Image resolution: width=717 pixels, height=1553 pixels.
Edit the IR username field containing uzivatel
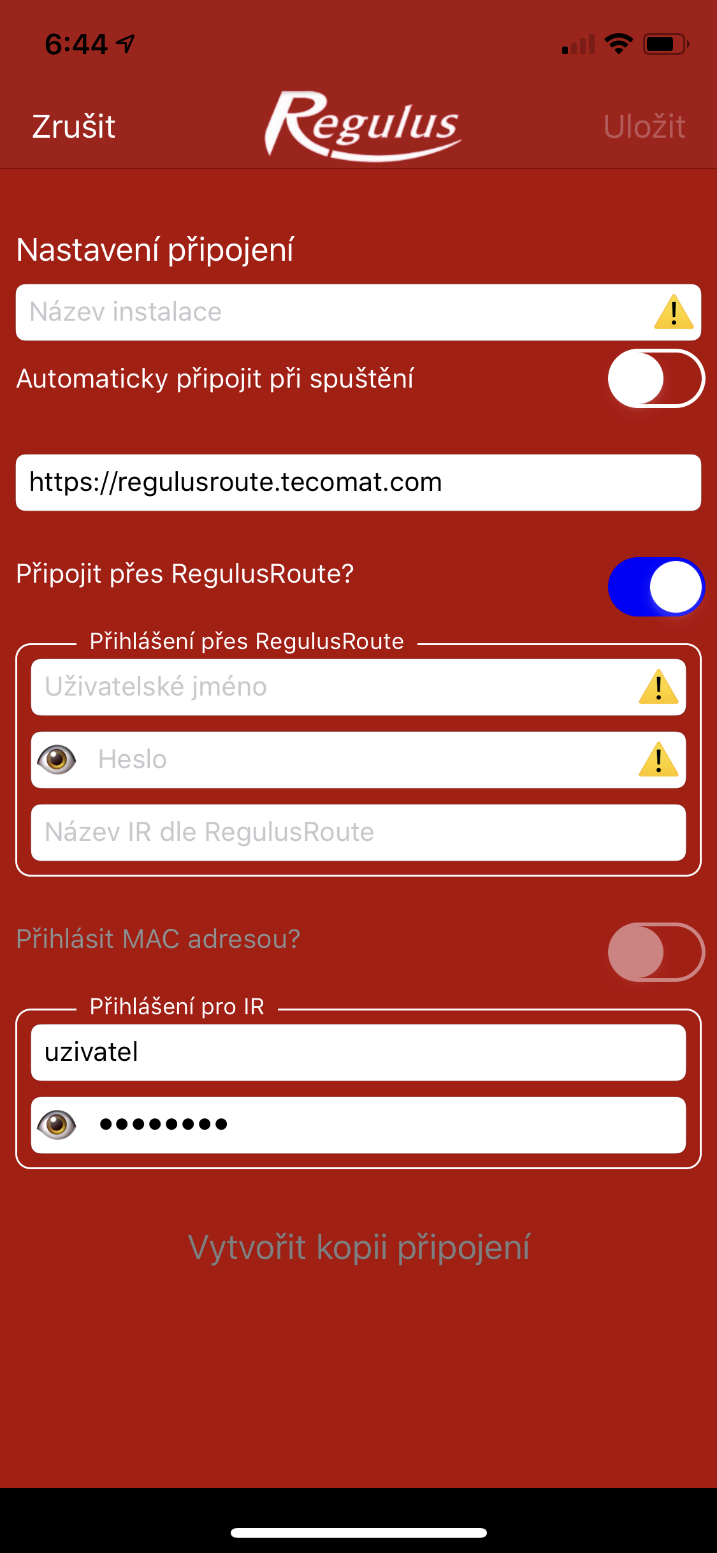(358, 1052)
